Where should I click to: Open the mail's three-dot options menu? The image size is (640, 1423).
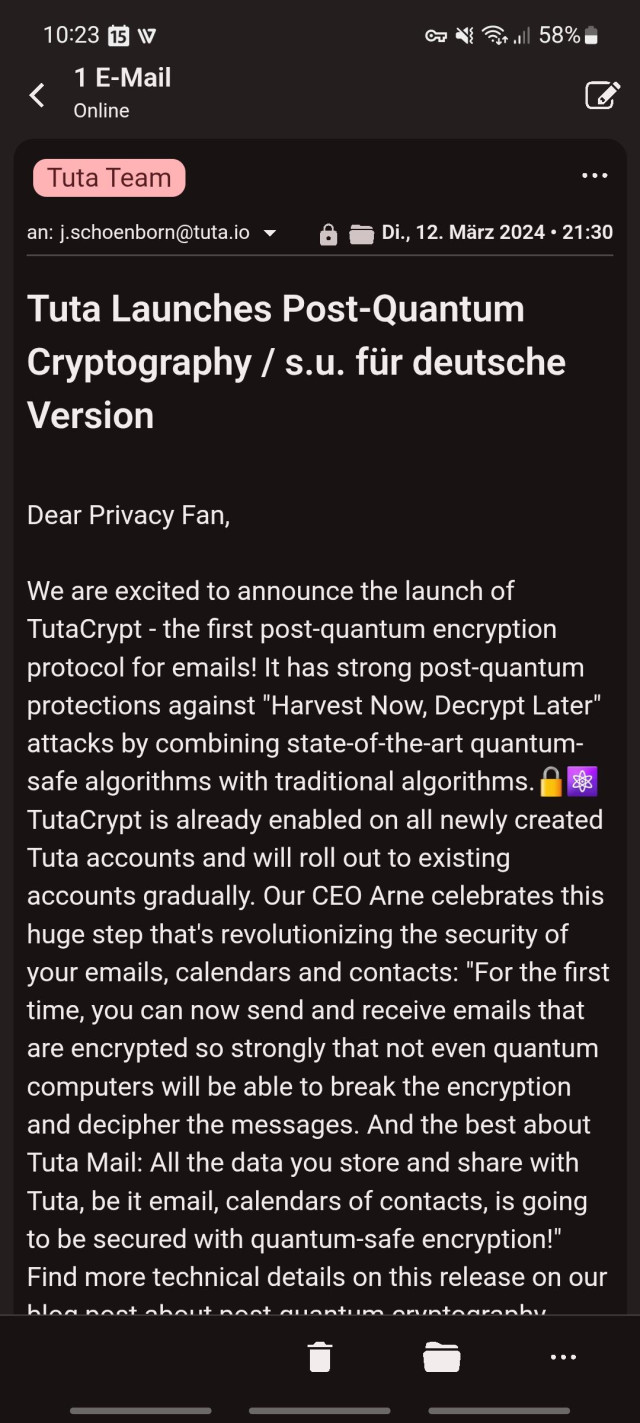(594, 176)
